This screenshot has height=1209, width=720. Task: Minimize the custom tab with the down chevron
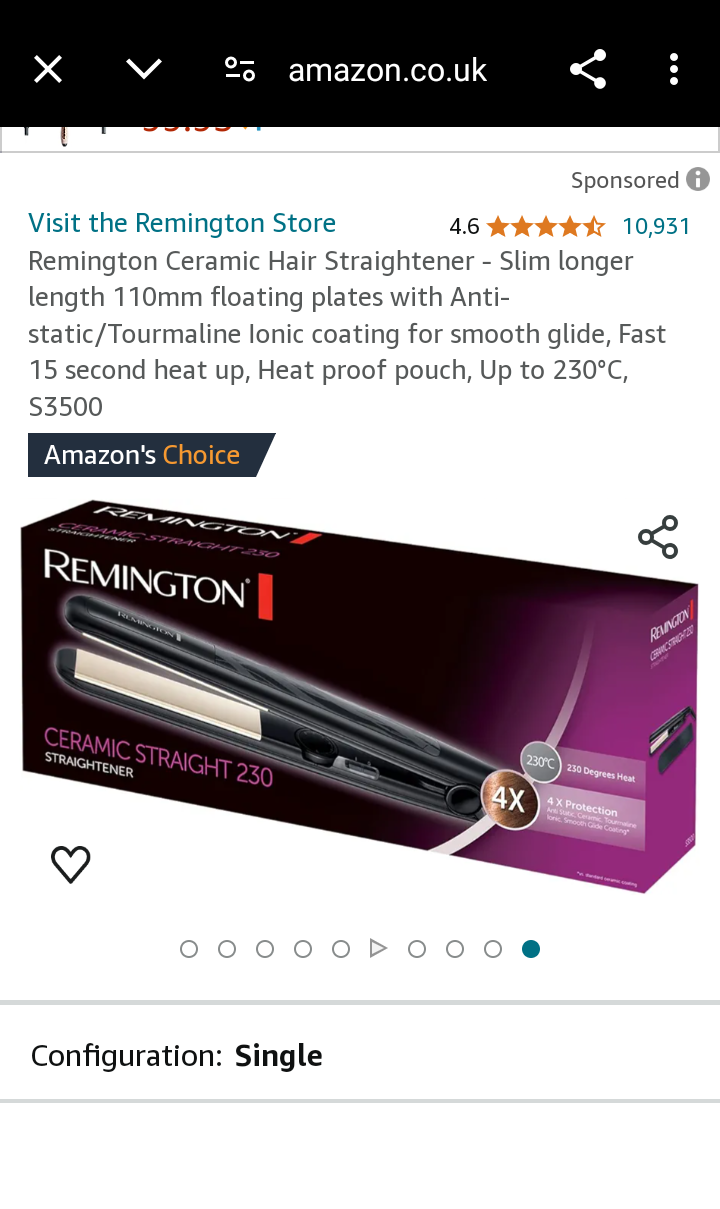[144, 69]
